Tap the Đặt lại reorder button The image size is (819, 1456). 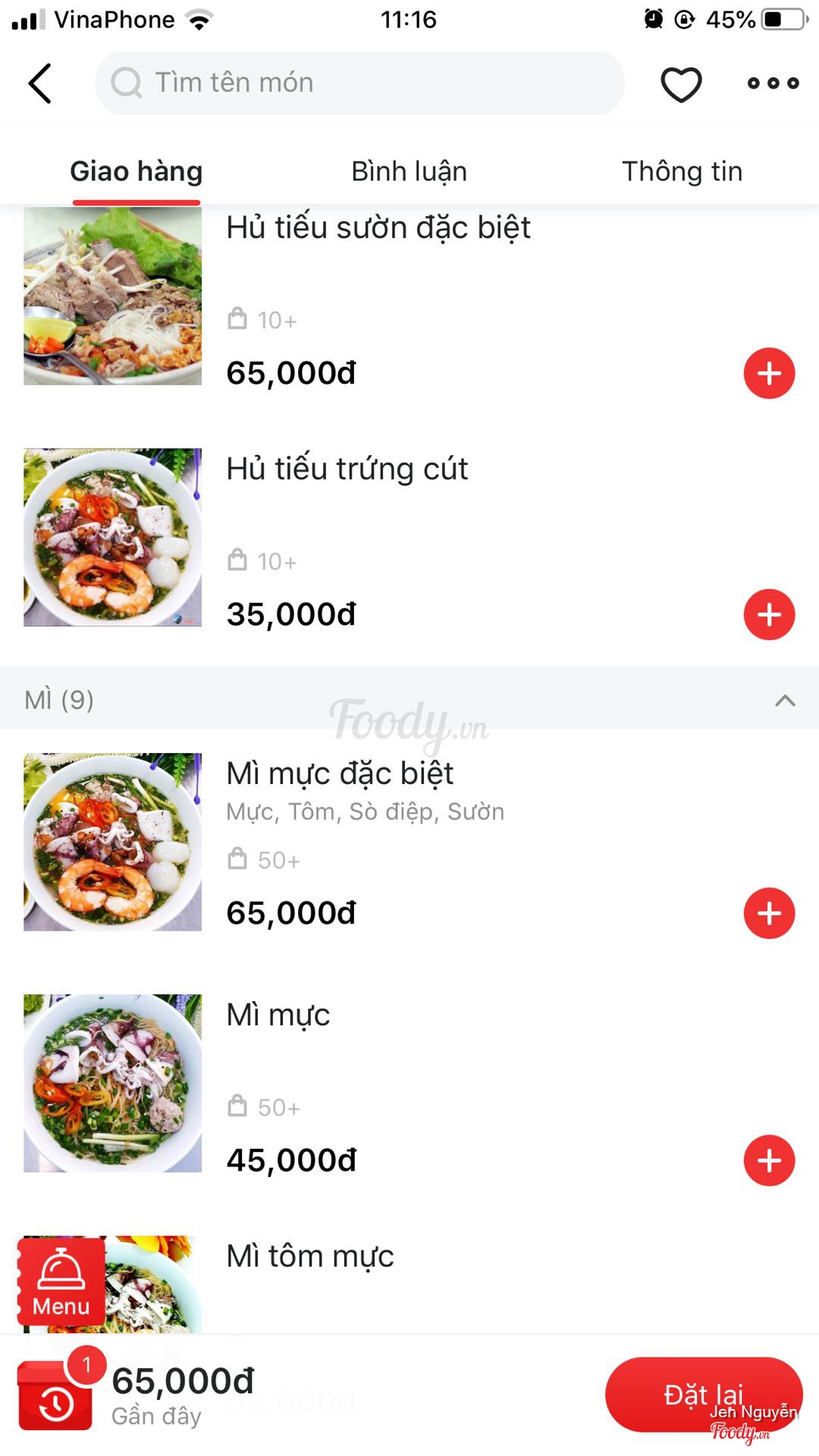click(703, 1395)
